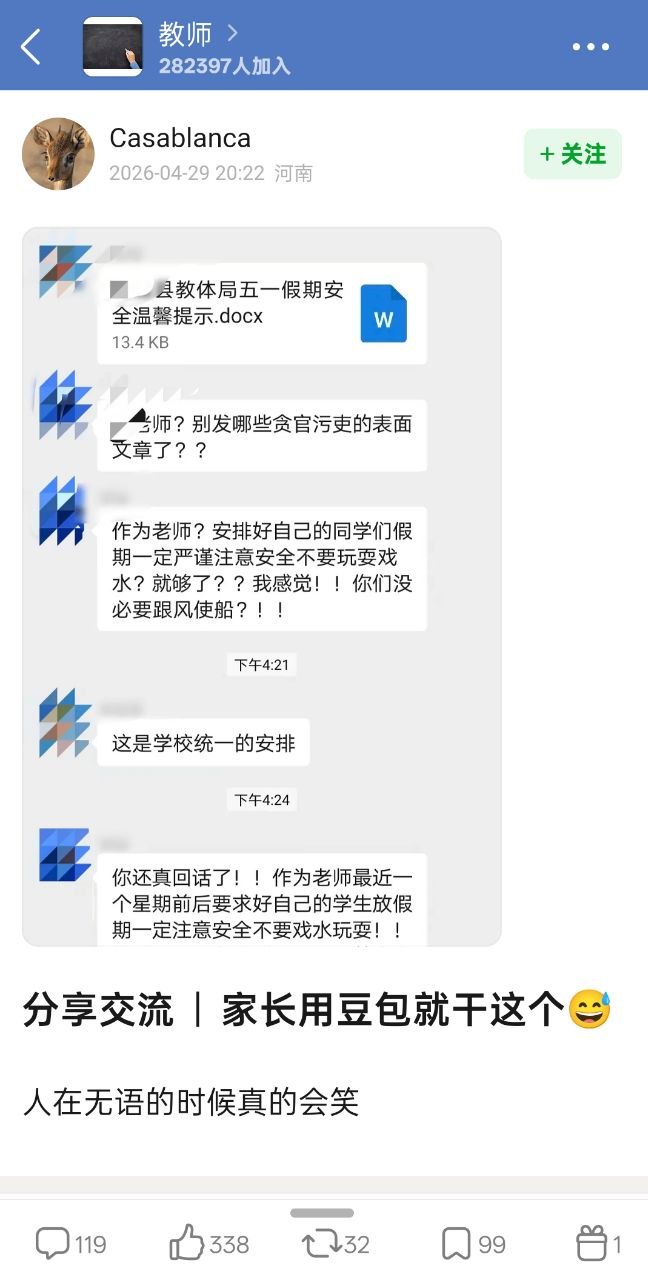The height and width of the screenshot is (1280, 648).
Task: Open Casablanca's profile avatar
Action: 58,154
